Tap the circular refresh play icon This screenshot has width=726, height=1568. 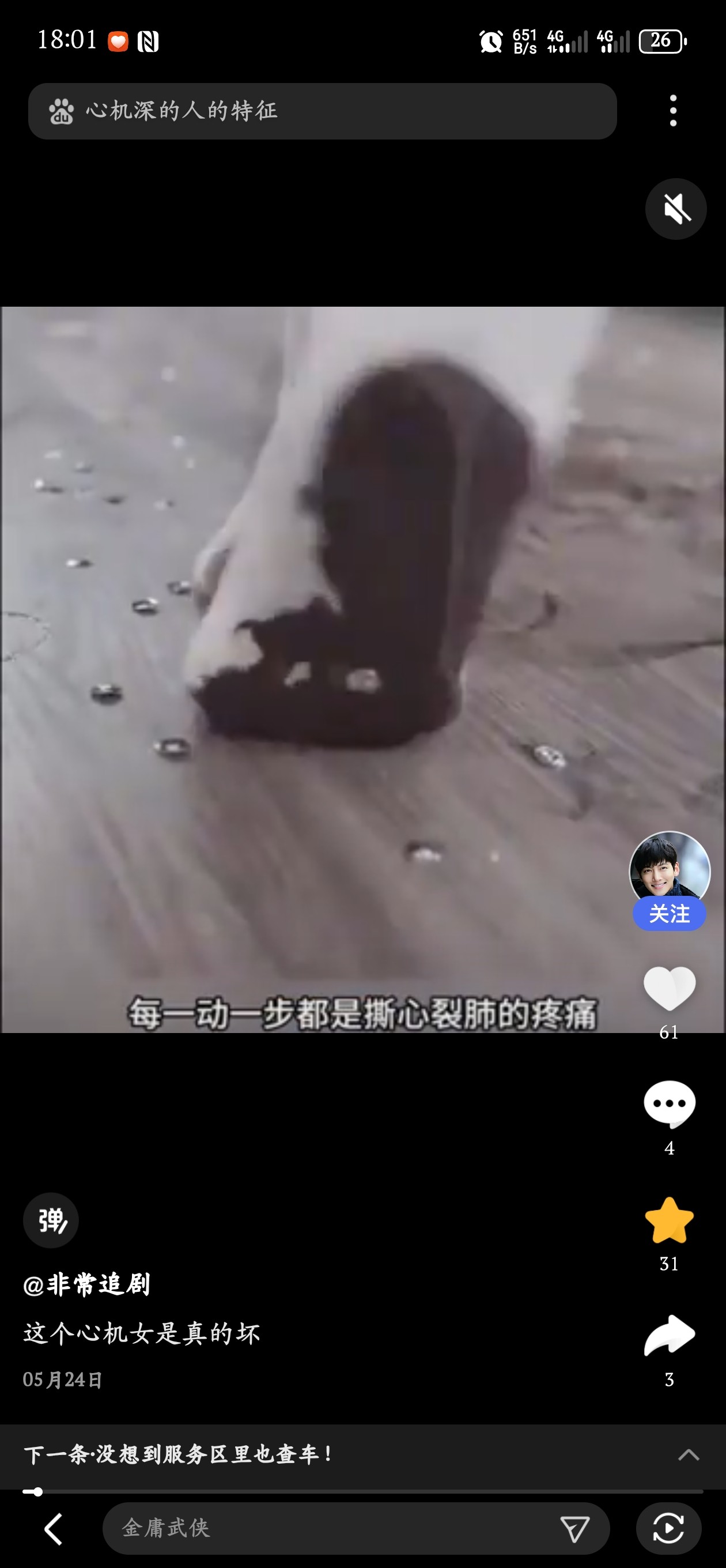point(668,1528)
